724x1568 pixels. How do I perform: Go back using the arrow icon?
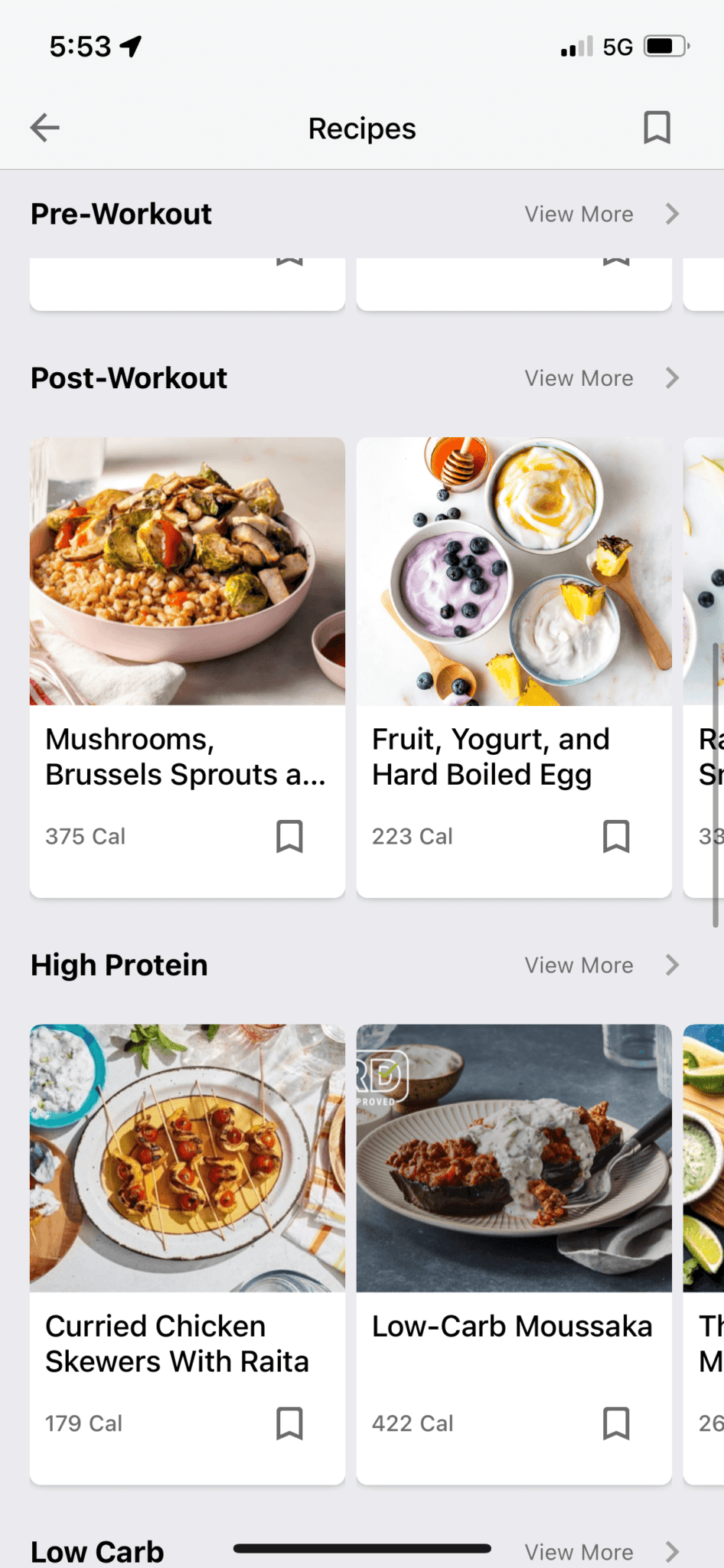coord(45,128)
